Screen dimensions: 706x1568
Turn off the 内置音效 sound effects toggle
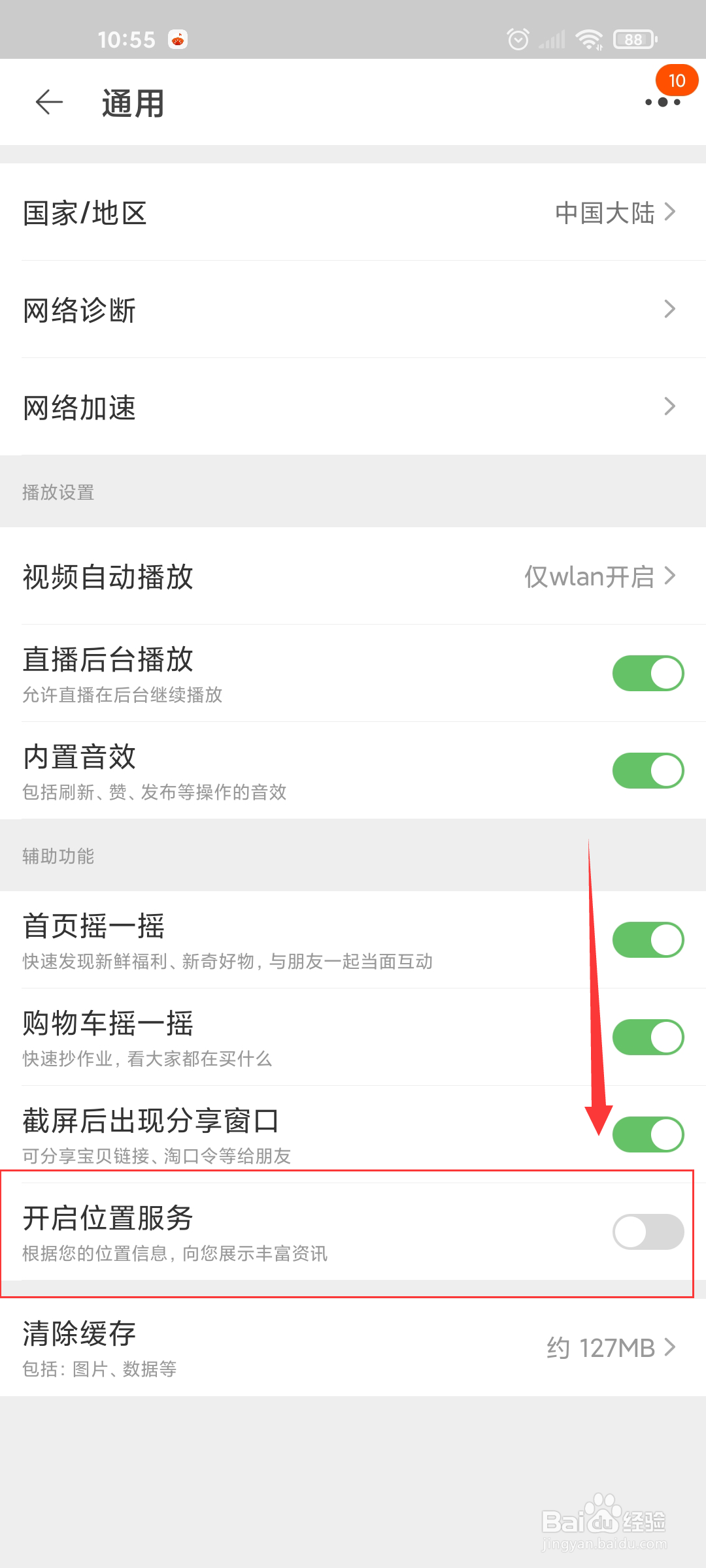647,770
